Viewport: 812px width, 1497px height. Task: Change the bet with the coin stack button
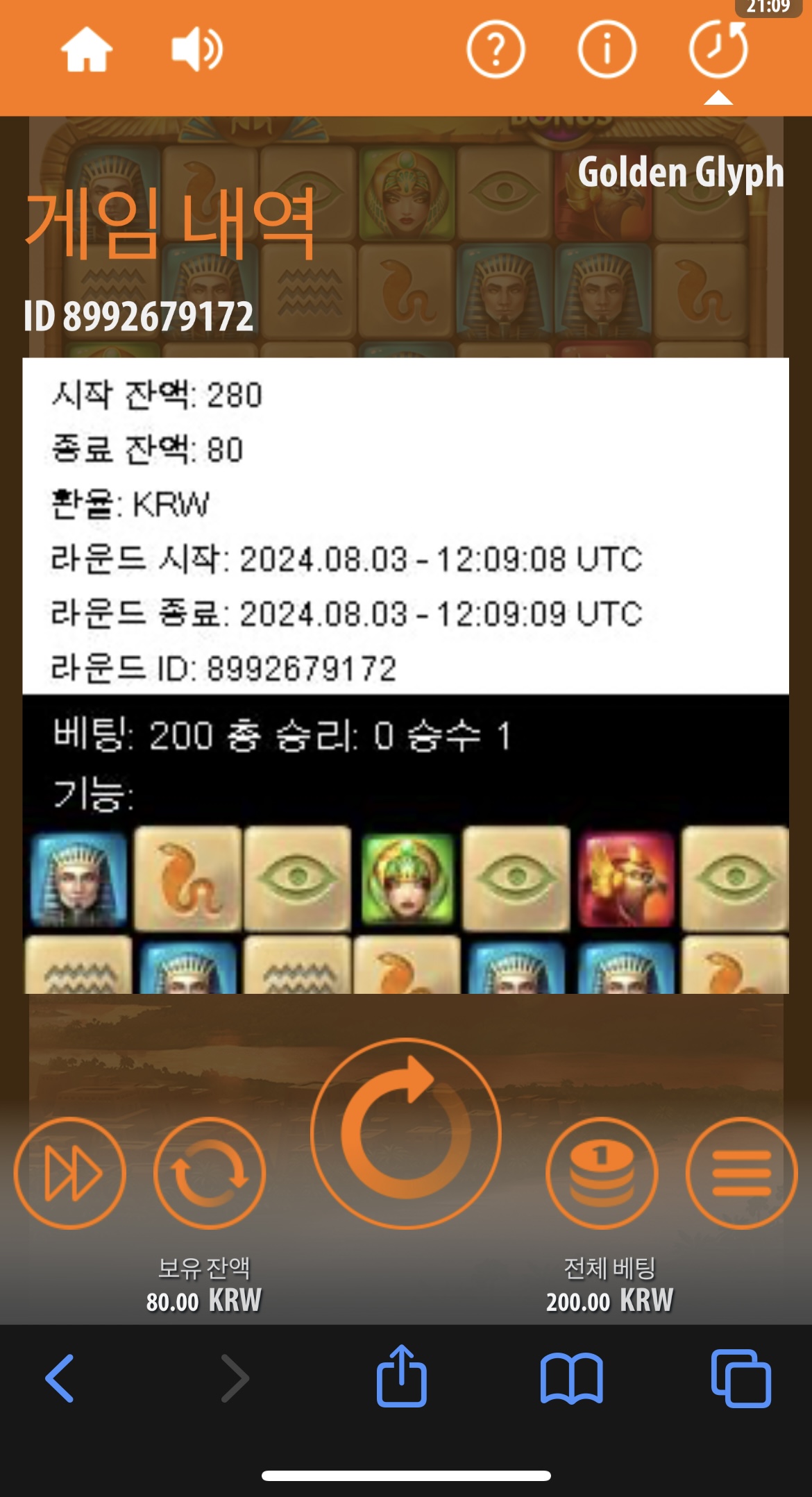point(602,1173)
